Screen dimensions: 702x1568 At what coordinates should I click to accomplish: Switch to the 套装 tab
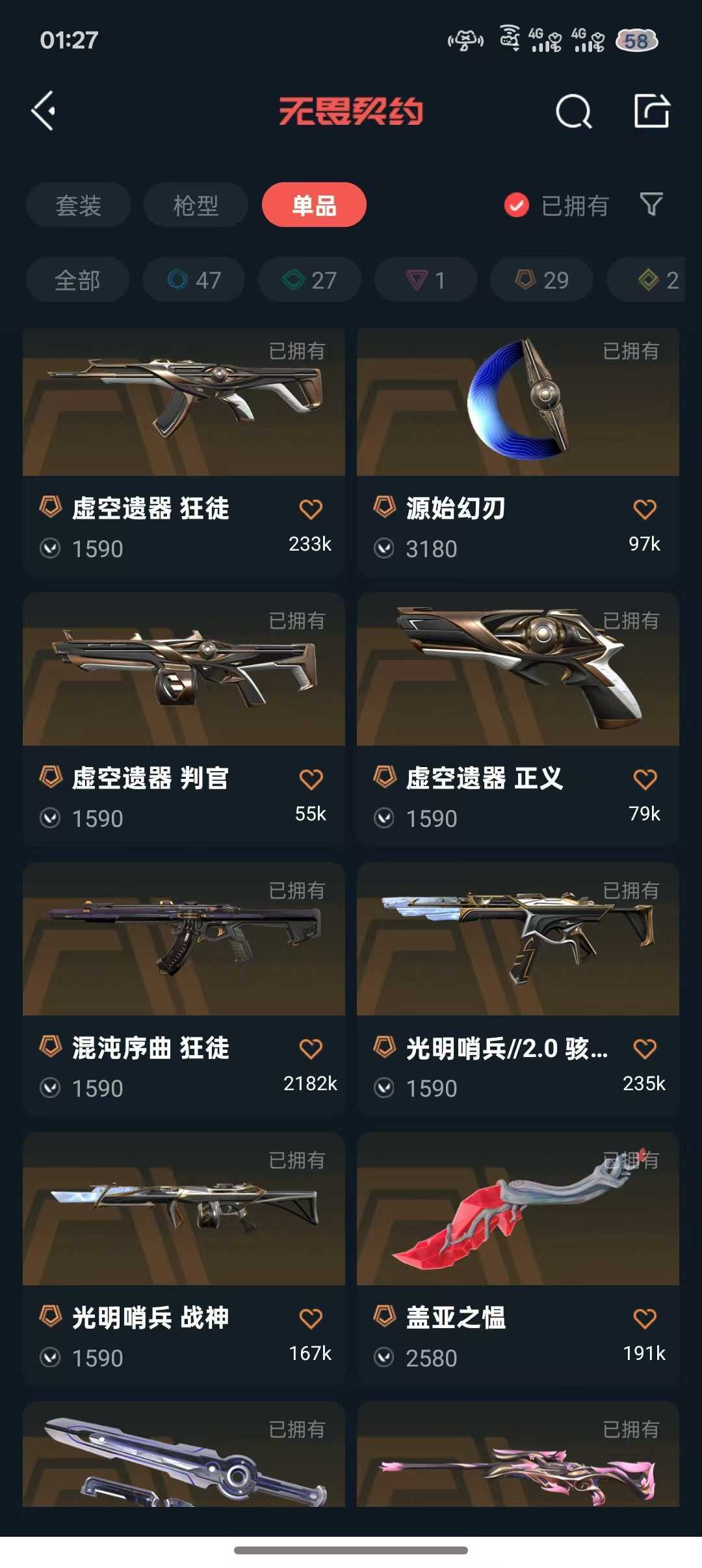coord(78,205)
